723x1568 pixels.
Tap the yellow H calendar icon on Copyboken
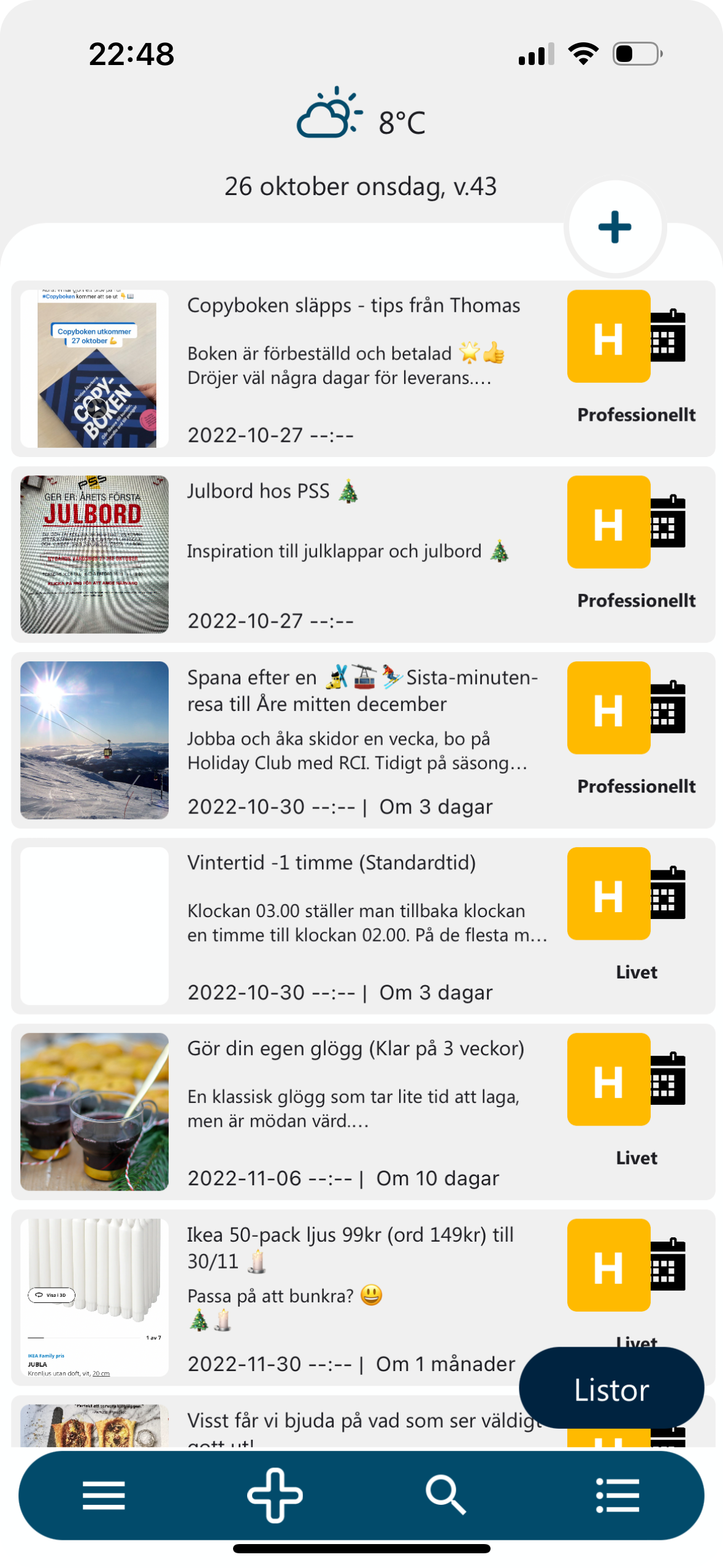tap(625, 336)
